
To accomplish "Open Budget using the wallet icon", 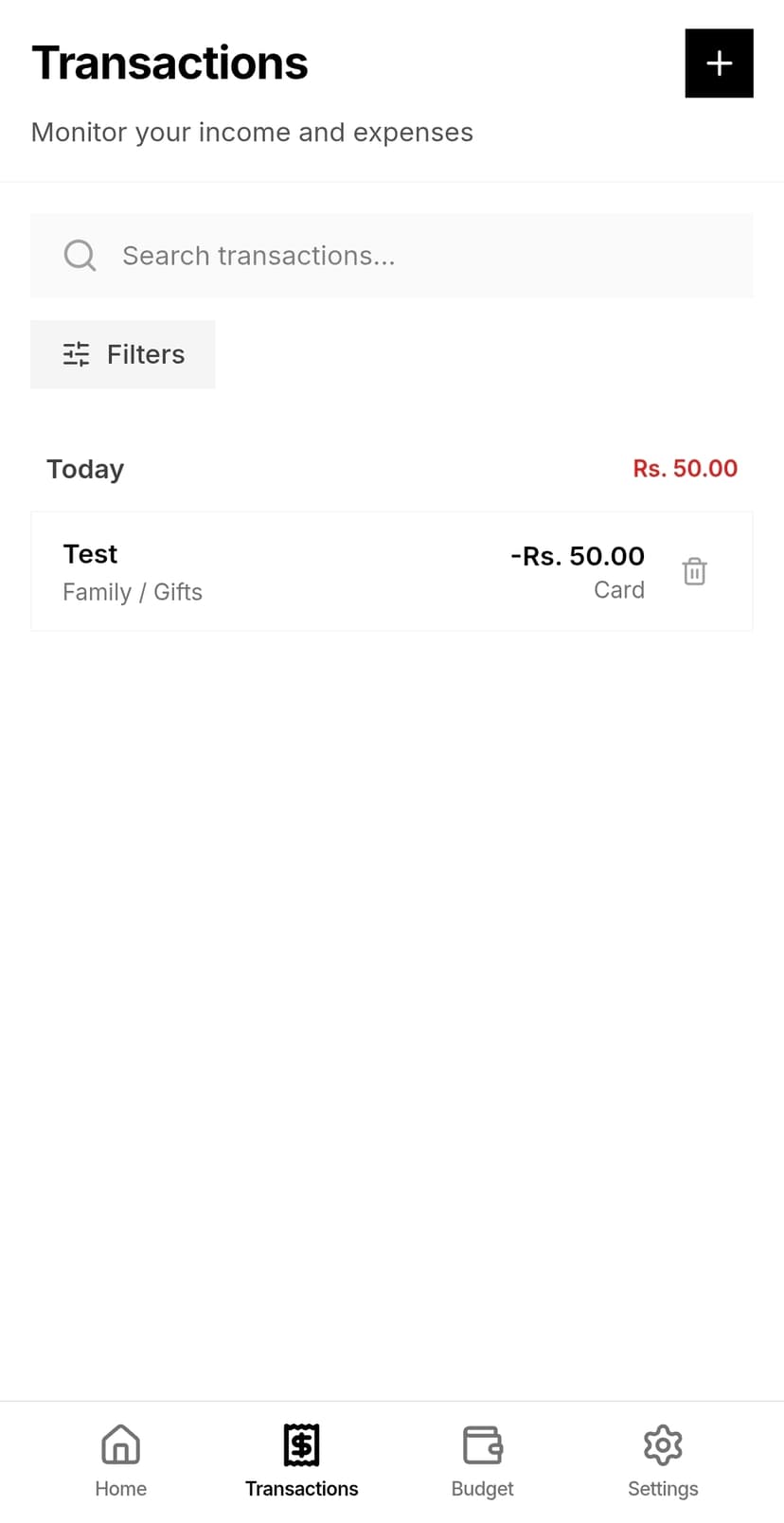I will [x=482, y=1444].
